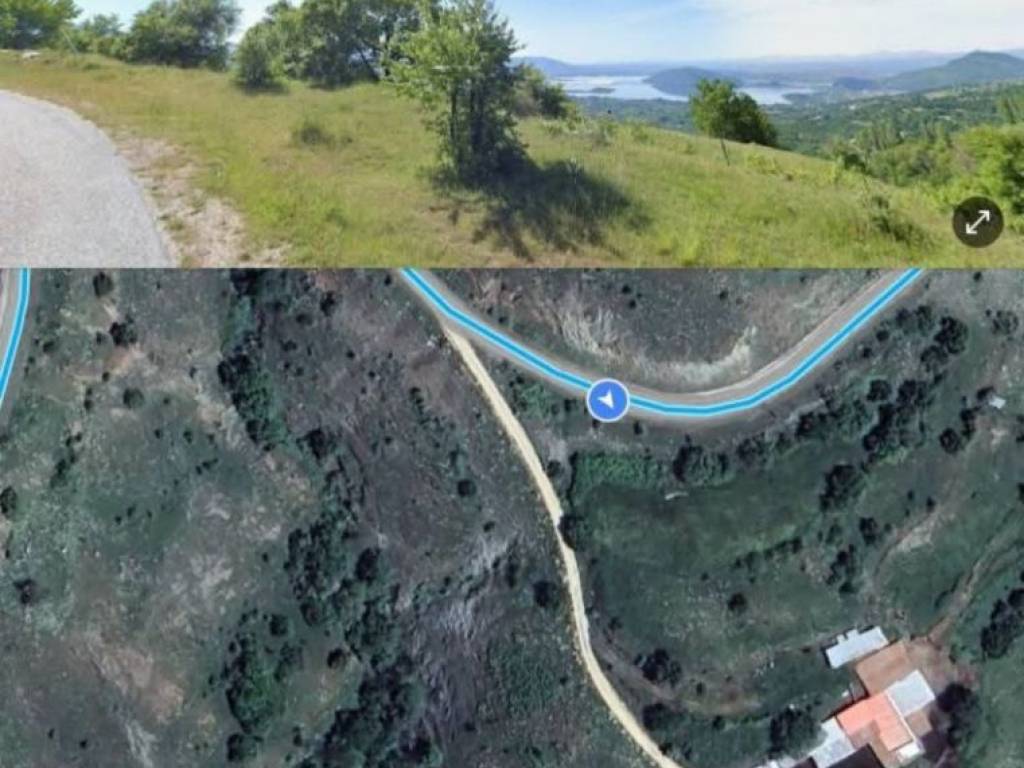This screenshot has height=768, width=1024.
Task: Tap the blue location arrow marker
Action: 607,400
